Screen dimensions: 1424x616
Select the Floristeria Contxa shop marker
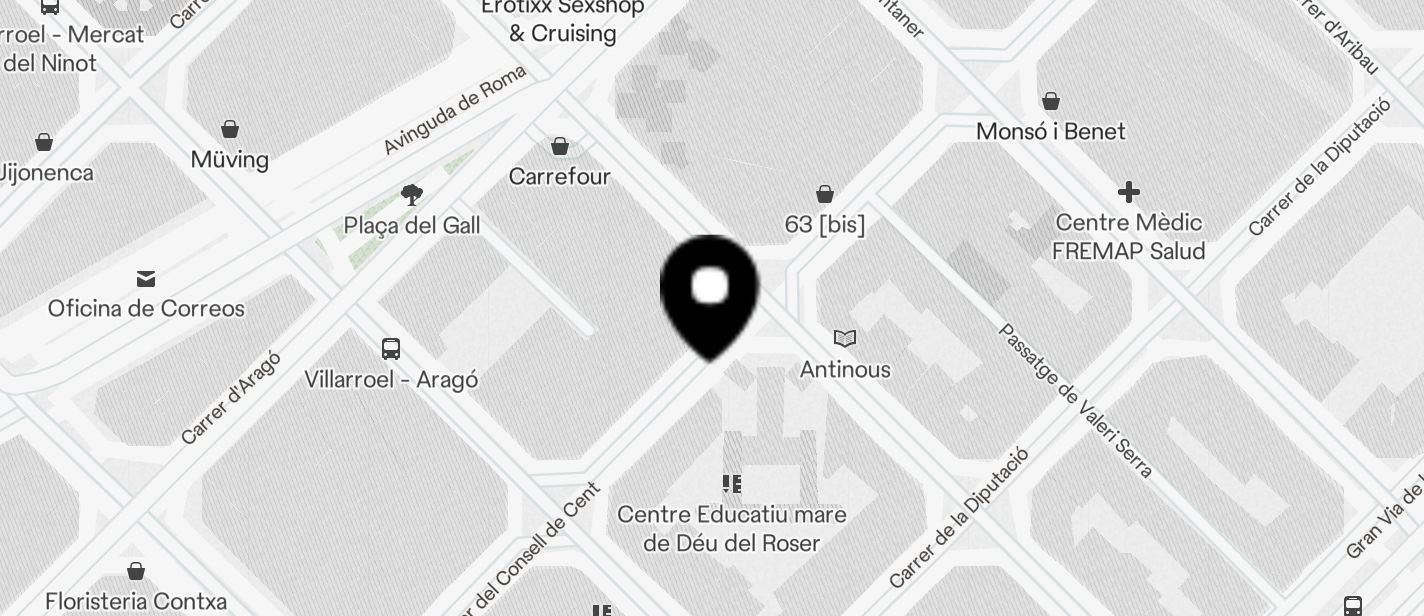(136, 571)
